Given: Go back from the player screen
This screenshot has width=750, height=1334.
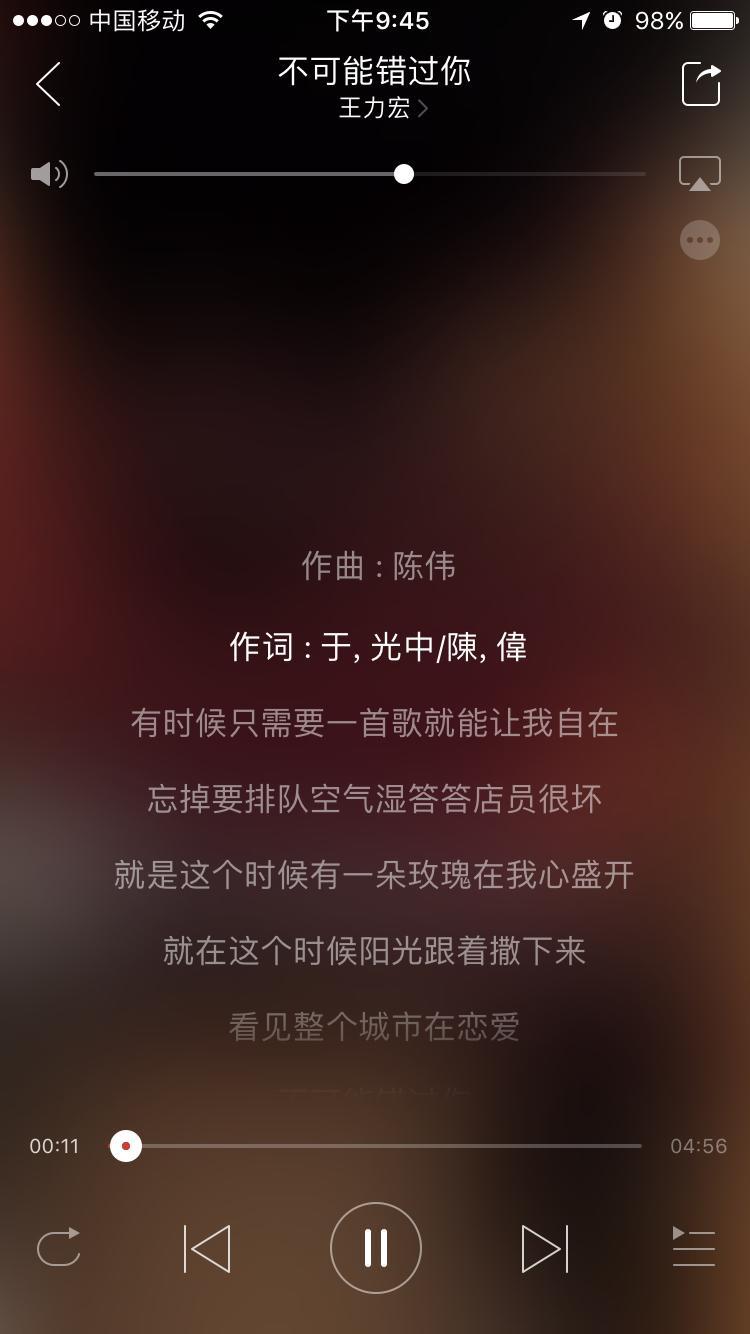Looking at the screenshot, I should 48,84.
